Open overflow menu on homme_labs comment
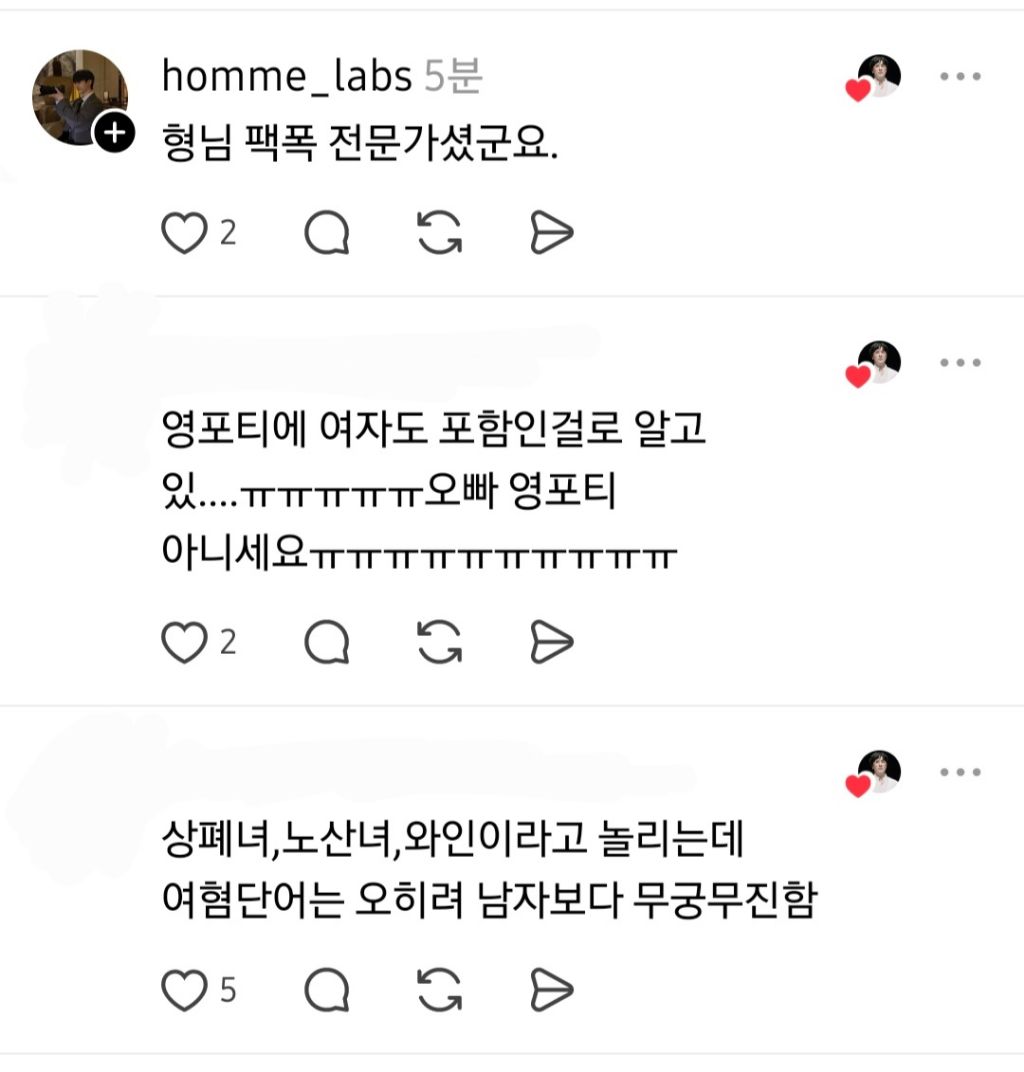Viewport: 1024px width, 1072px height. 960,76
